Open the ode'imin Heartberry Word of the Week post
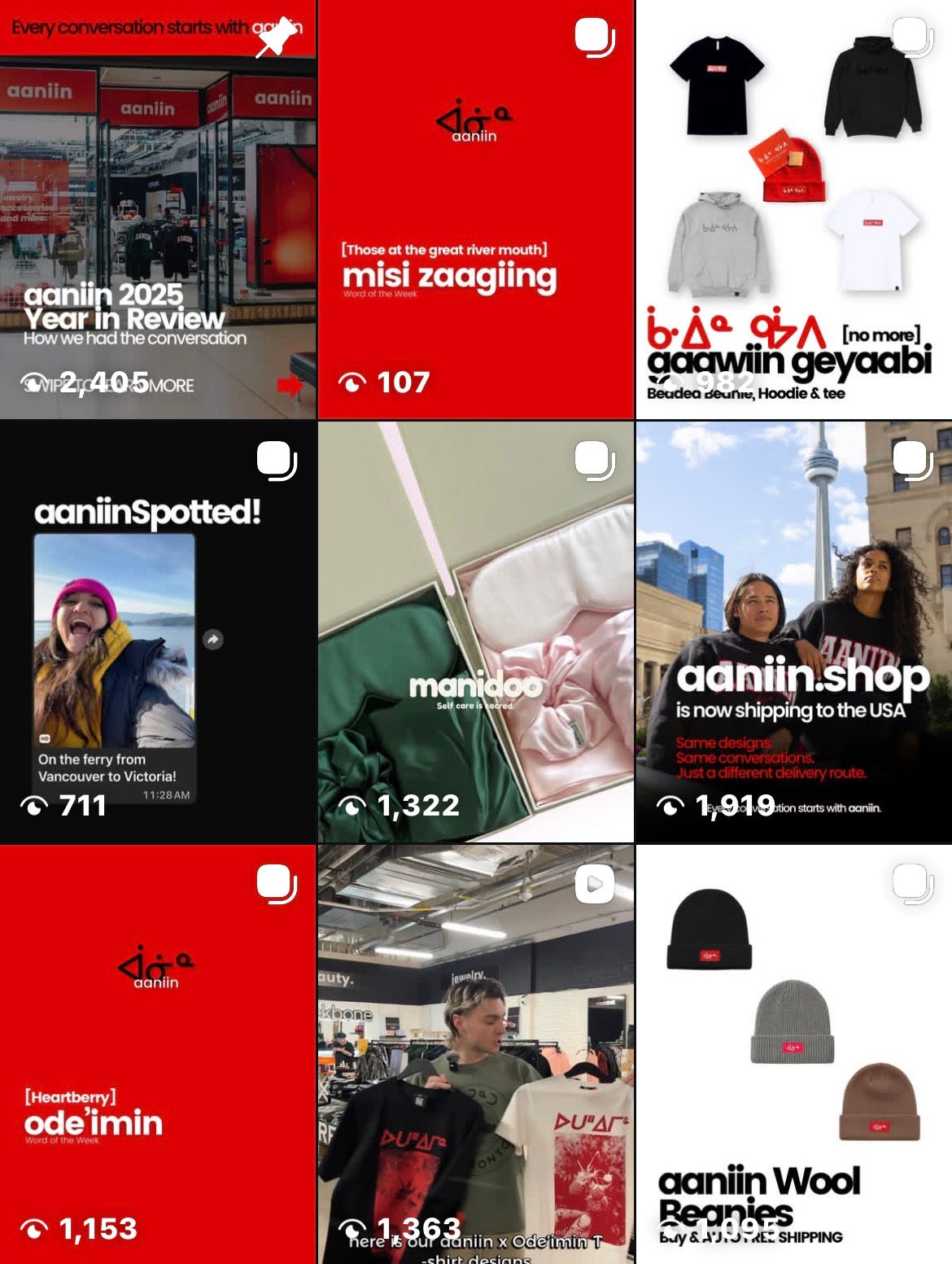Viewport: 952px width, 1264px height. pyautogui.click(x=158, y=1055)
